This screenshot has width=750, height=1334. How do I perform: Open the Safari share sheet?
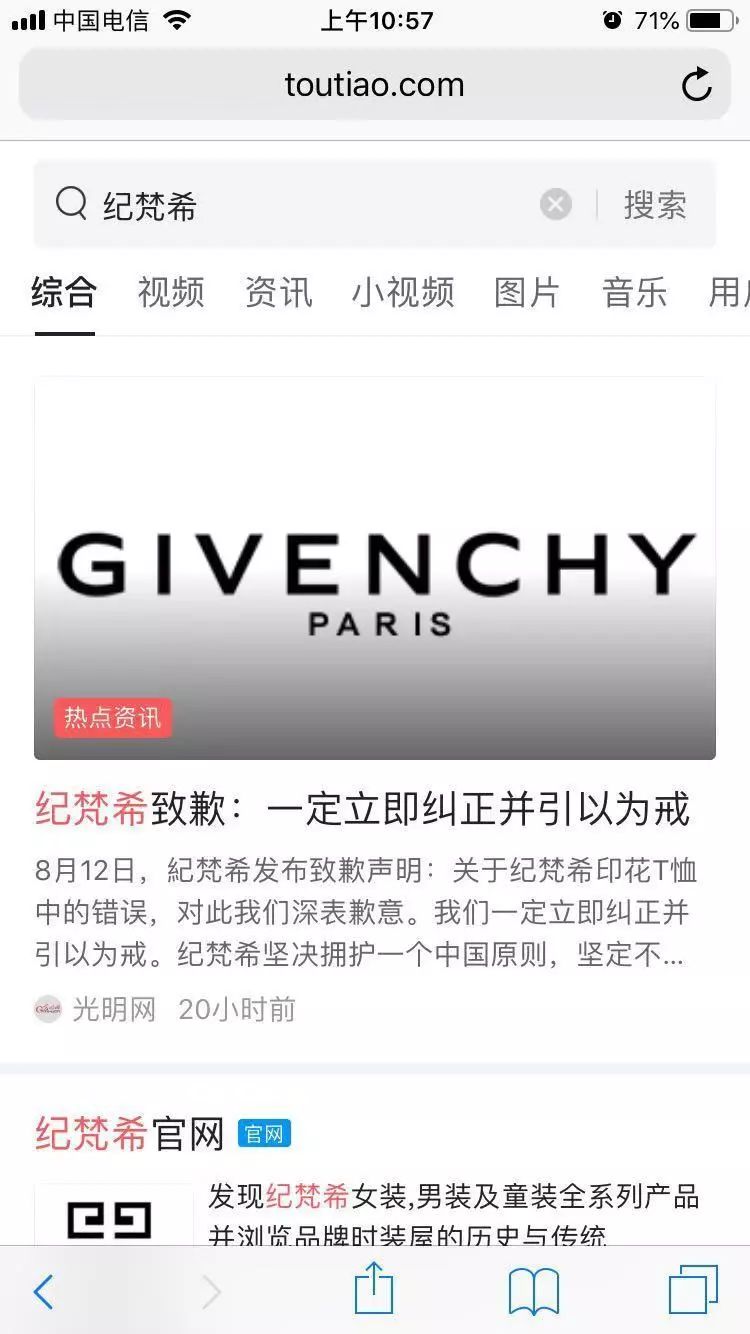[374, 1290]
